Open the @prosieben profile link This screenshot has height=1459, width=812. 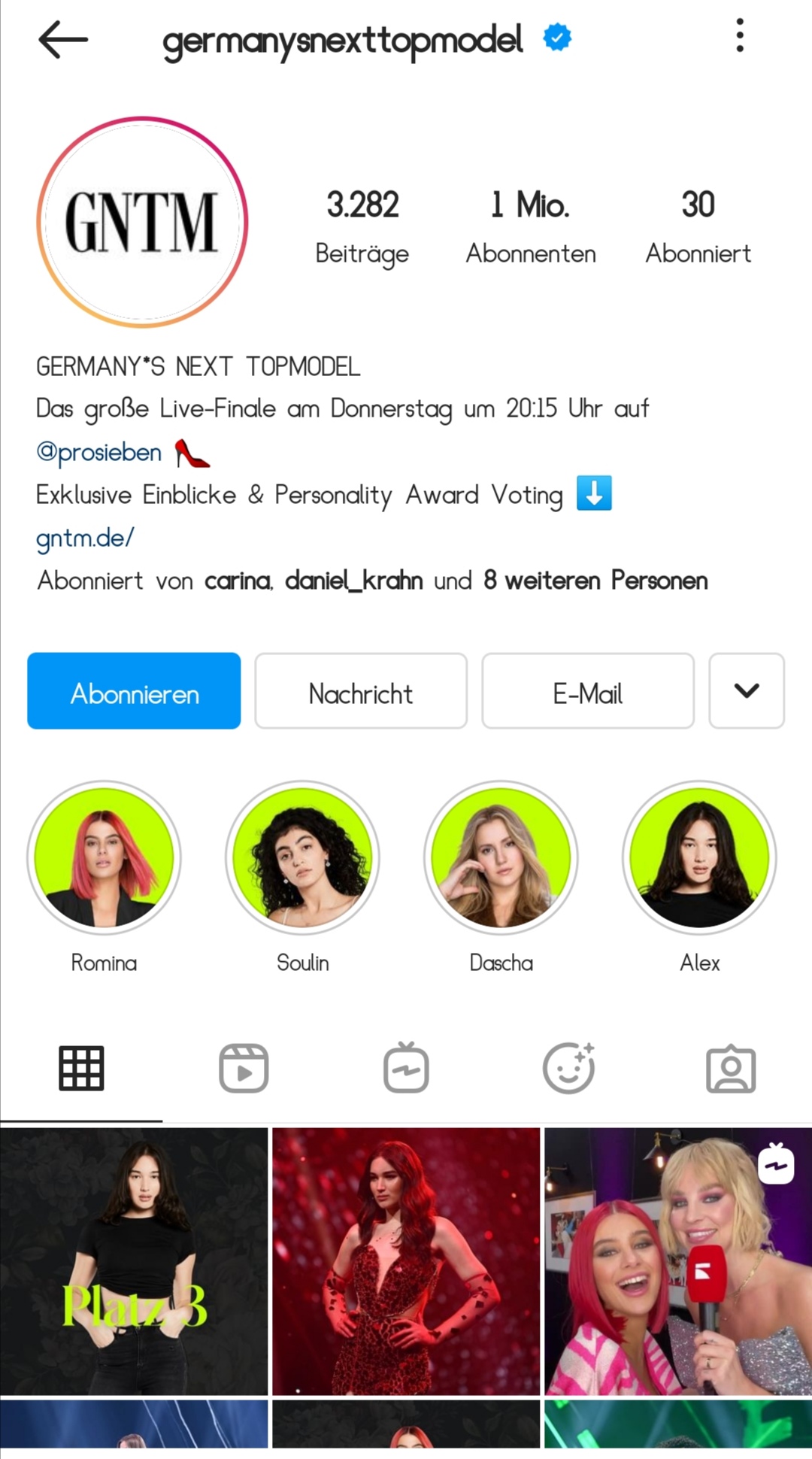[x=99, y=452]
